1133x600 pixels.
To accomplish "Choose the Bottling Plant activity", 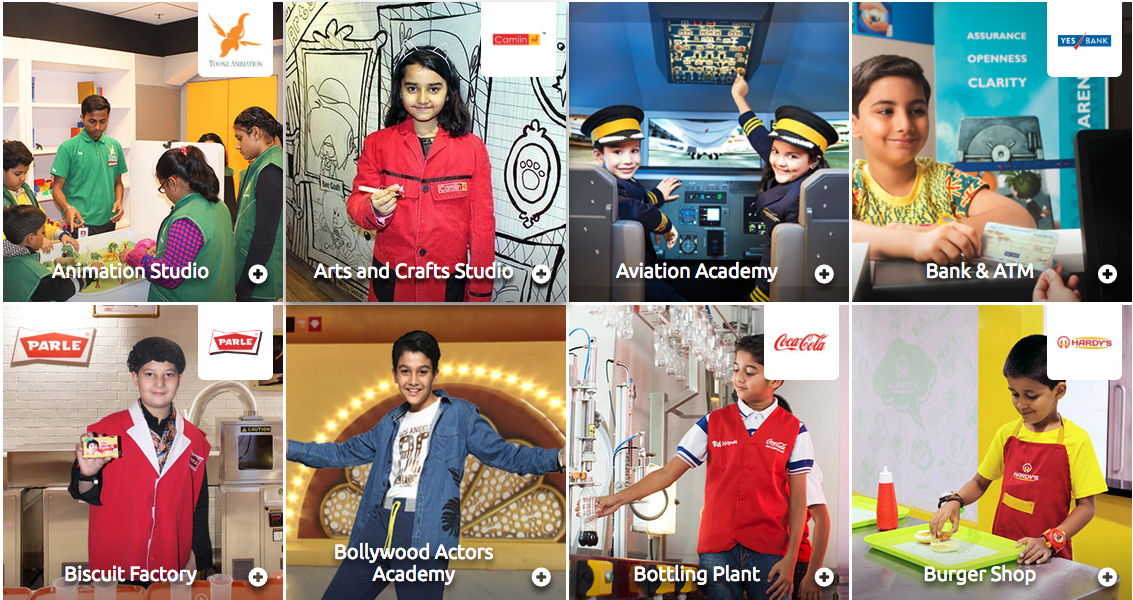I will tap(708, 452).
